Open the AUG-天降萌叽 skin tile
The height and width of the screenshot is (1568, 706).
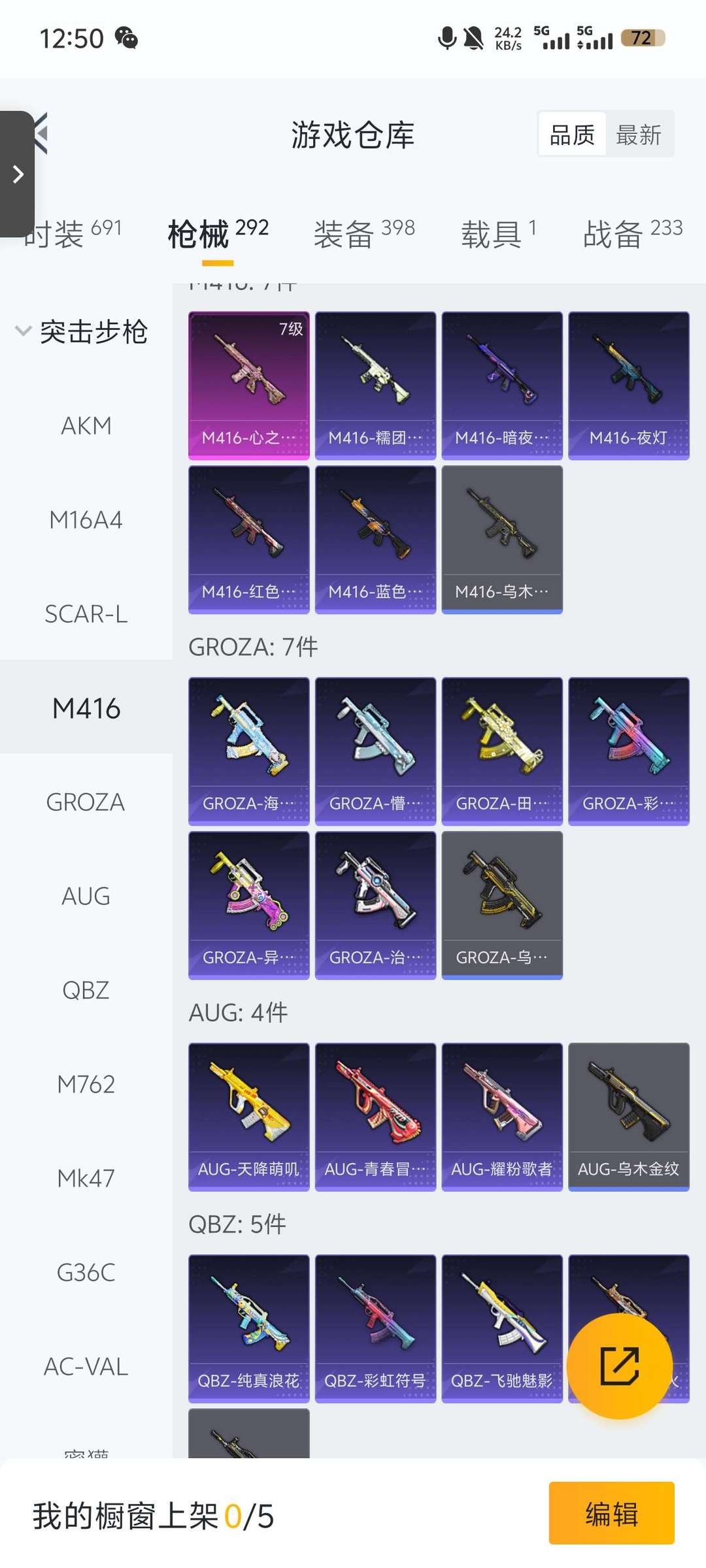tap(249, 1117)
